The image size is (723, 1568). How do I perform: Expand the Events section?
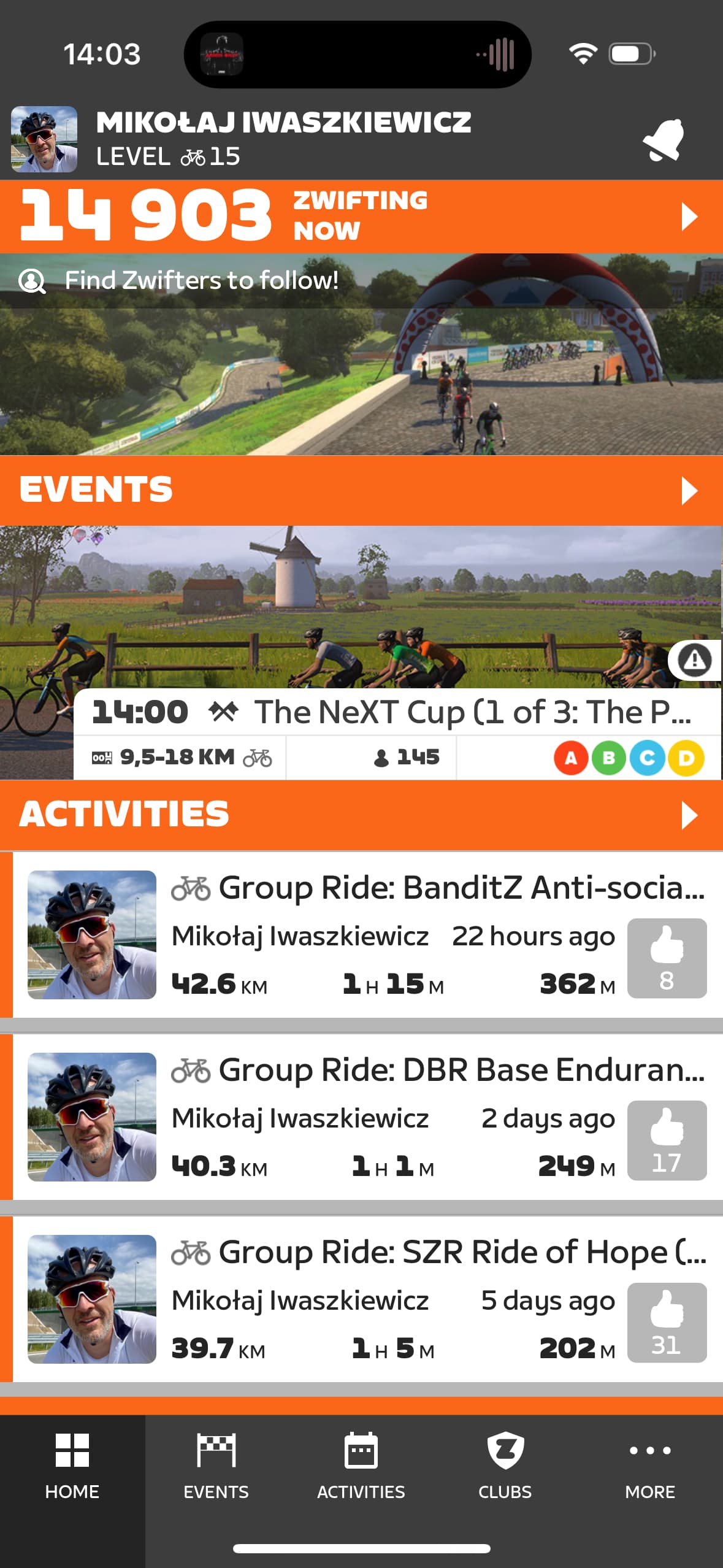pos(689,491)
